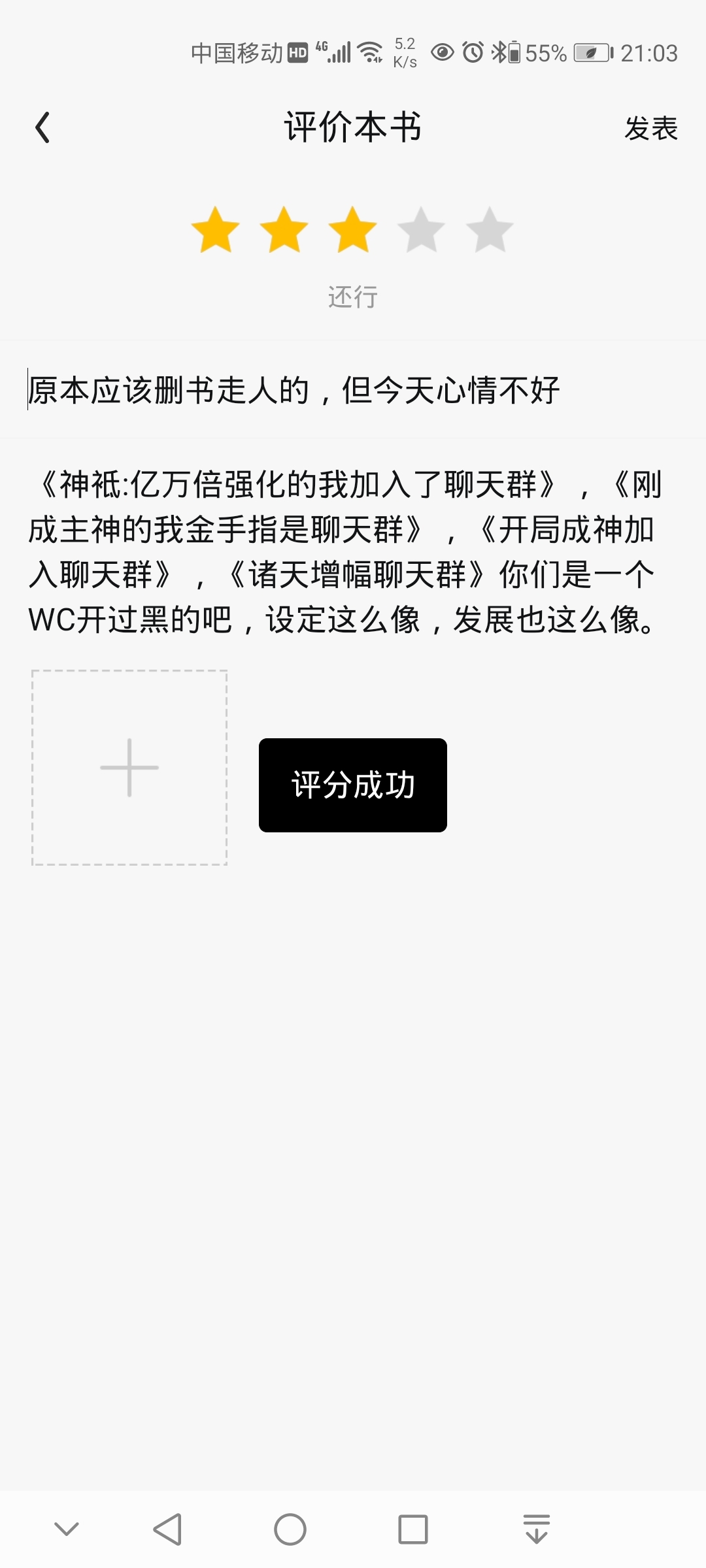The width and height of the screenshot is (706, 1568).
Task: Edit the review title field
Action: (353, 390)
